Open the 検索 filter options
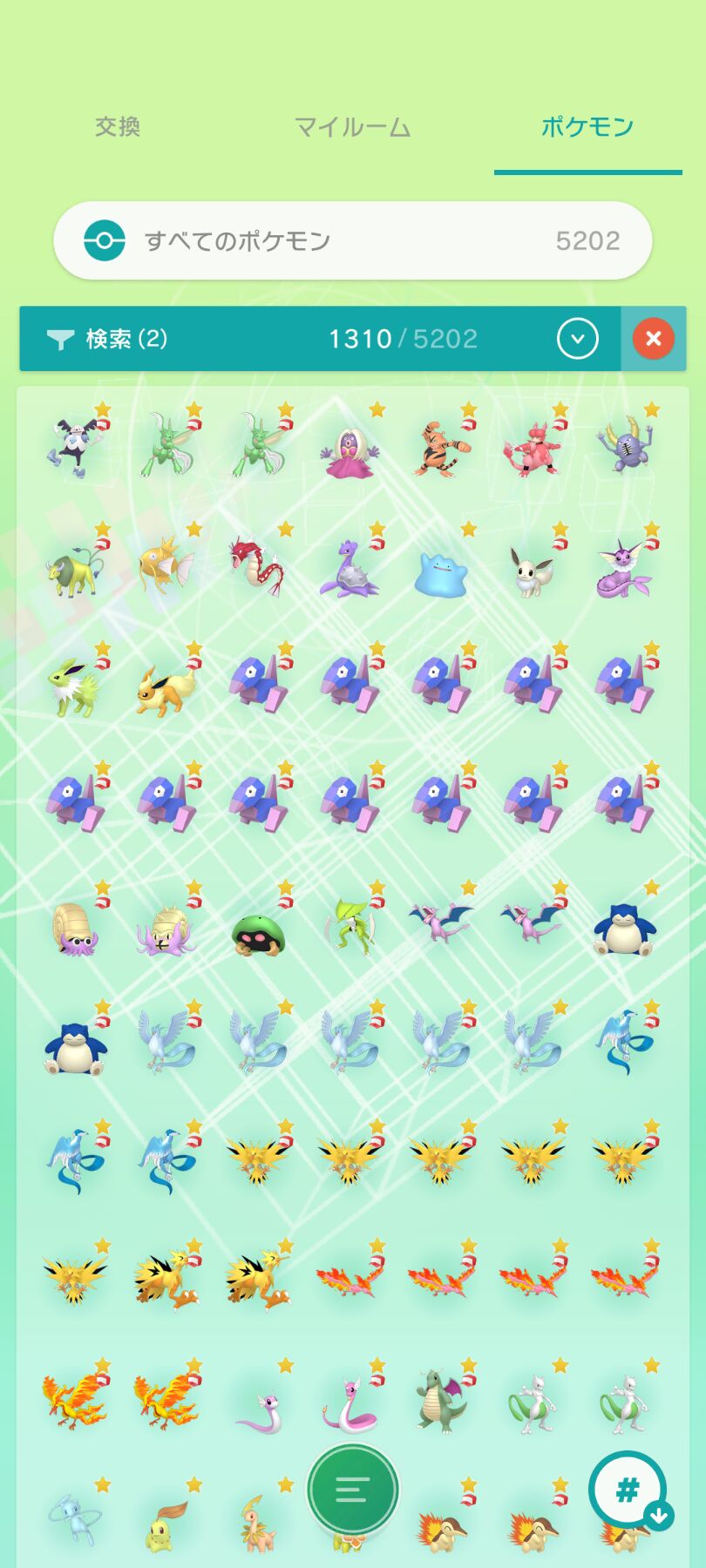 [107, 339]
